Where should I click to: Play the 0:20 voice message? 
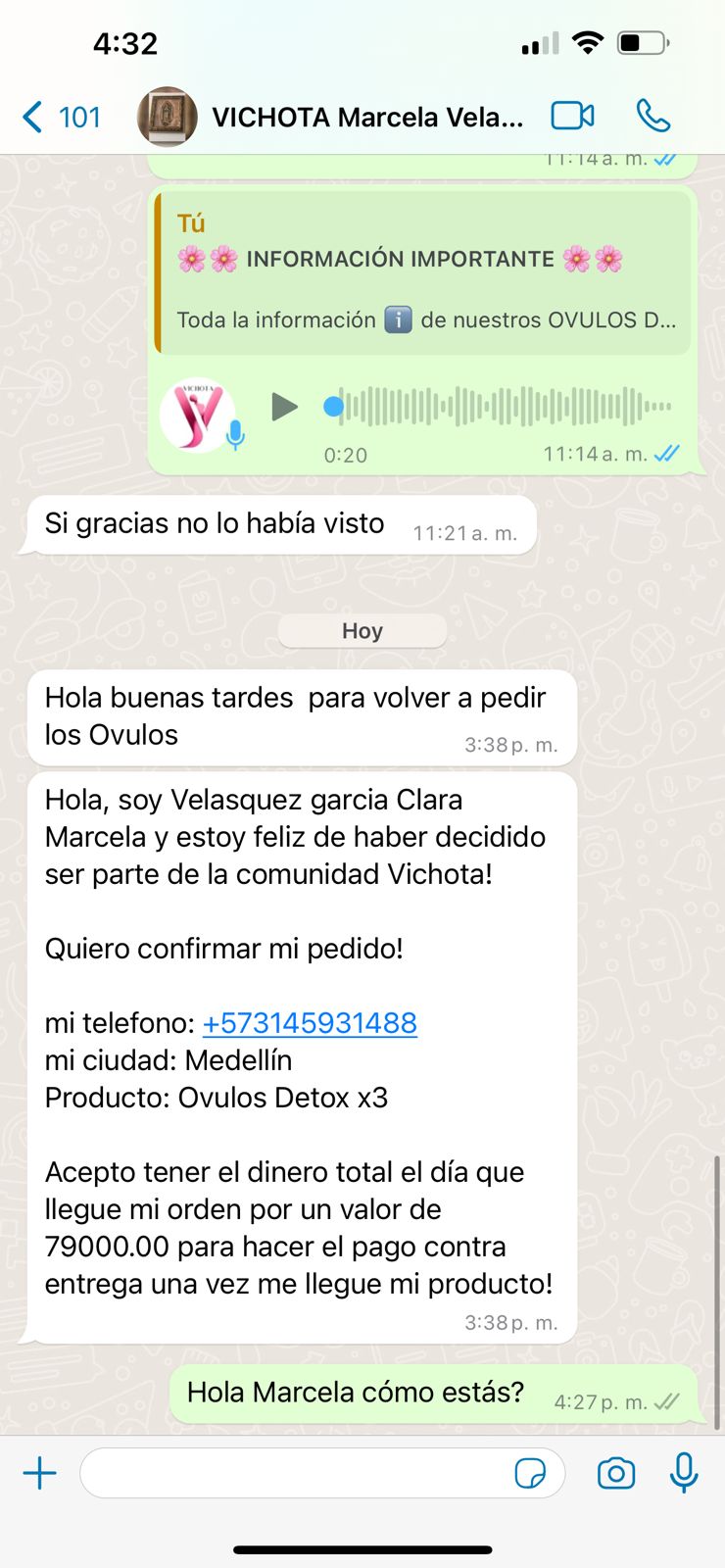[286, 407]
